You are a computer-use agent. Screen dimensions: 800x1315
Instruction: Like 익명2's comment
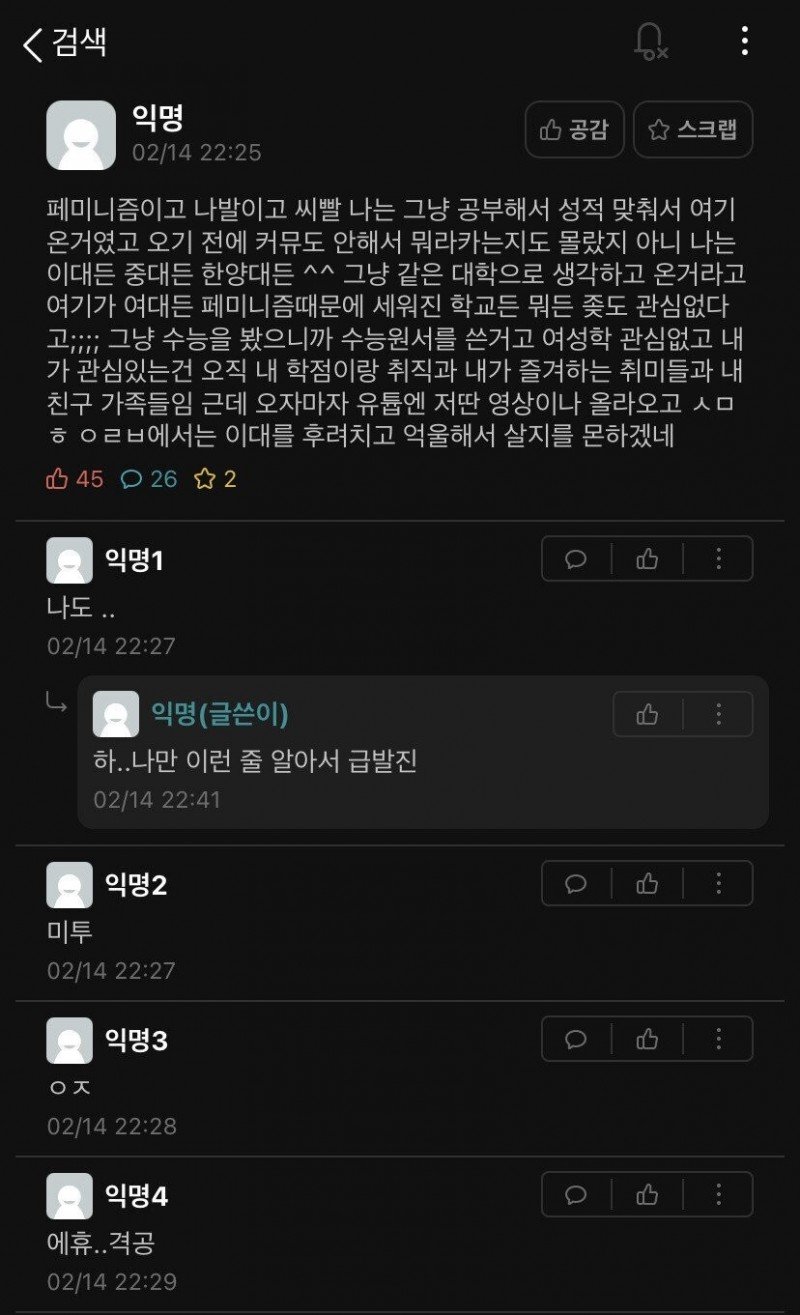coord(647,884)
